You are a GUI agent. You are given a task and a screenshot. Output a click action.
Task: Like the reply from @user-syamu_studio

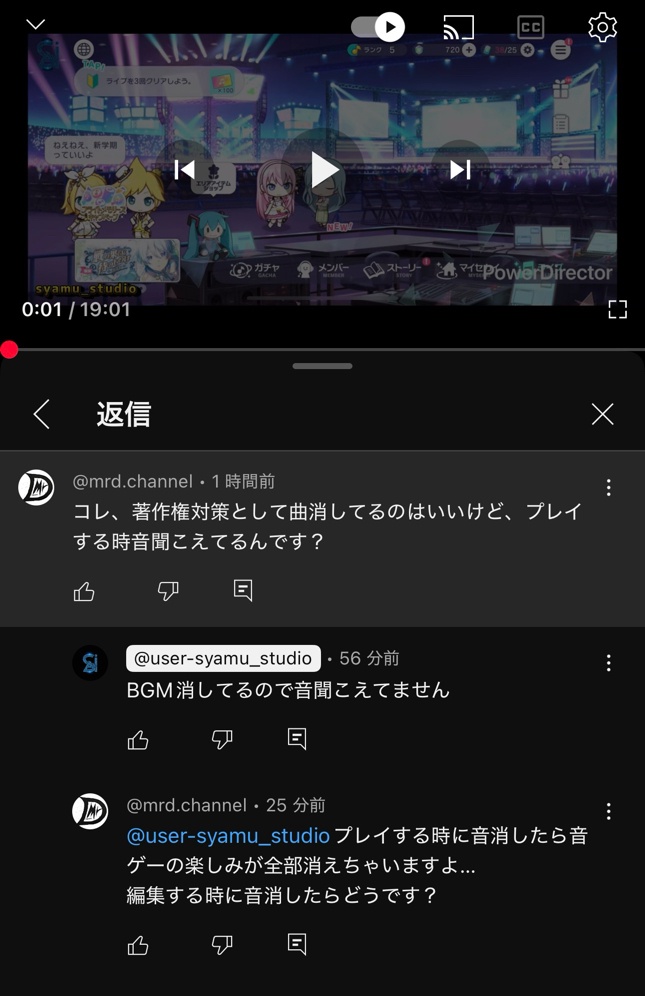[x=138, y=739]
